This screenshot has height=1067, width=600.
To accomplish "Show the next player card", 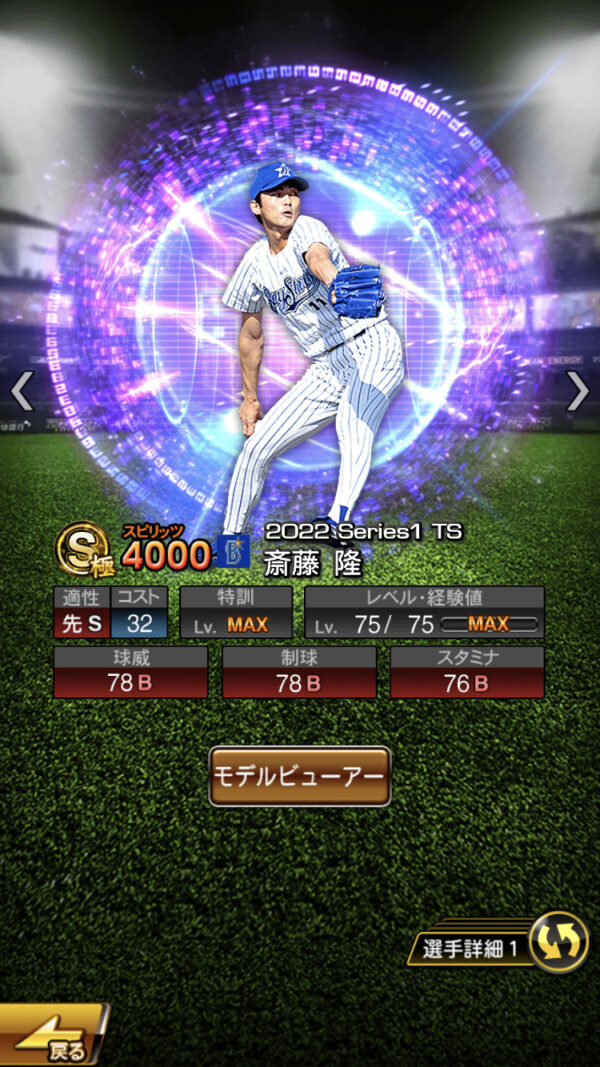I will click(577, 391).
